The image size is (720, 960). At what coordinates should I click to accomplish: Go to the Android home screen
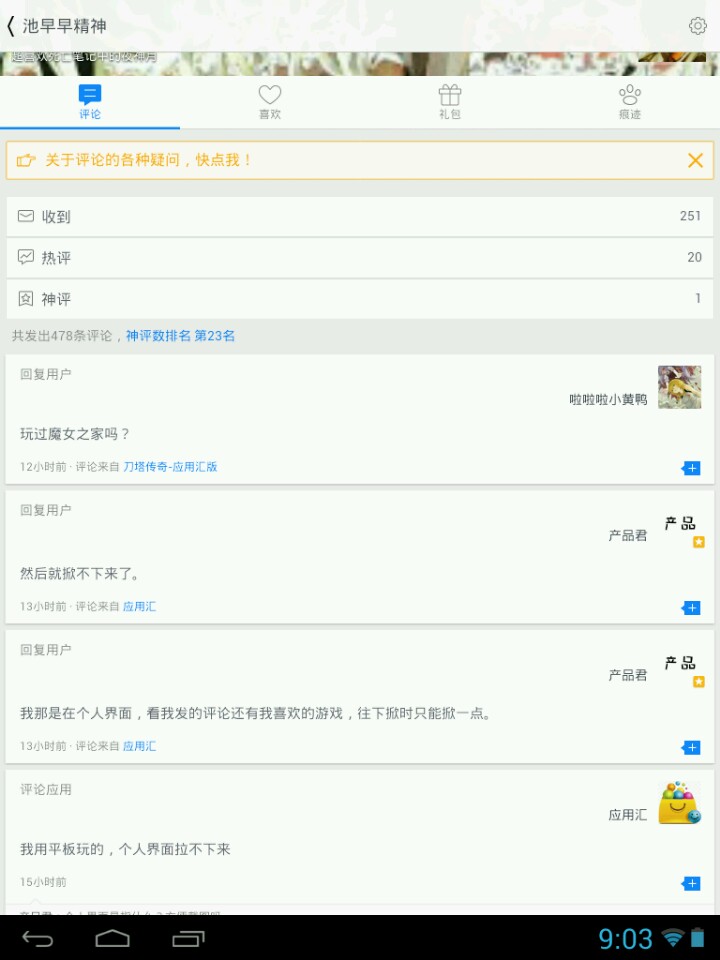112,938
